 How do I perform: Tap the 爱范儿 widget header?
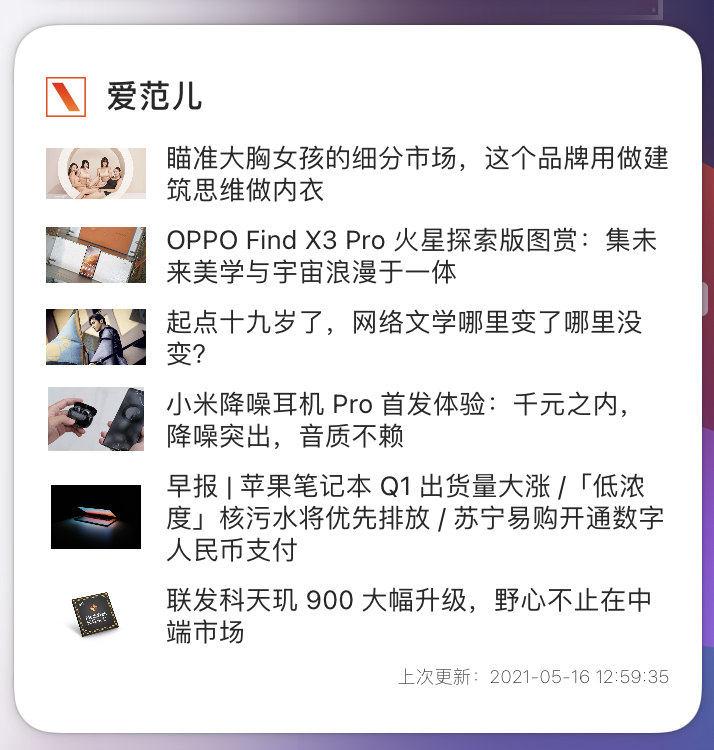click(x=154, y=96)
